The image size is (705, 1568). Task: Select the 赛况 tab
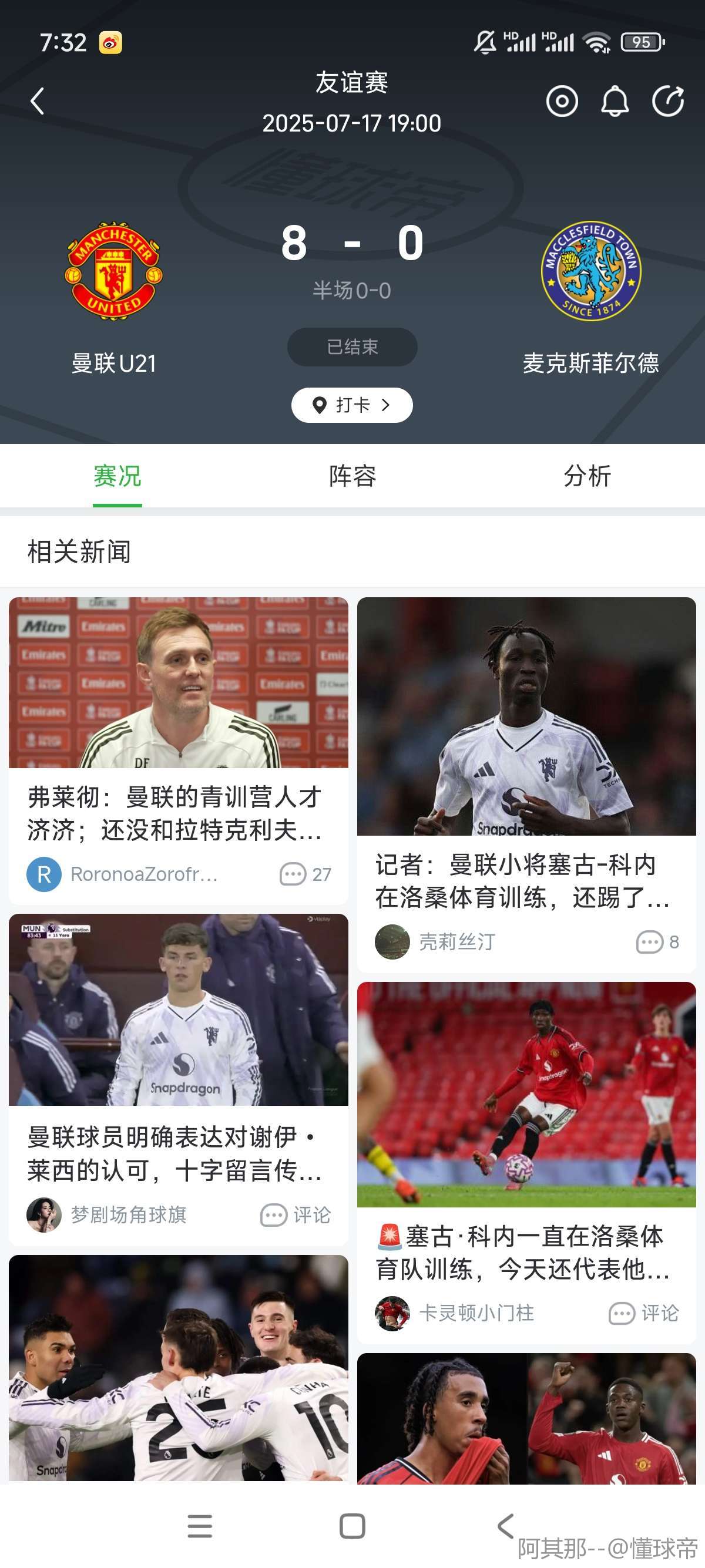pyautogui.click(x=117, y=476)
